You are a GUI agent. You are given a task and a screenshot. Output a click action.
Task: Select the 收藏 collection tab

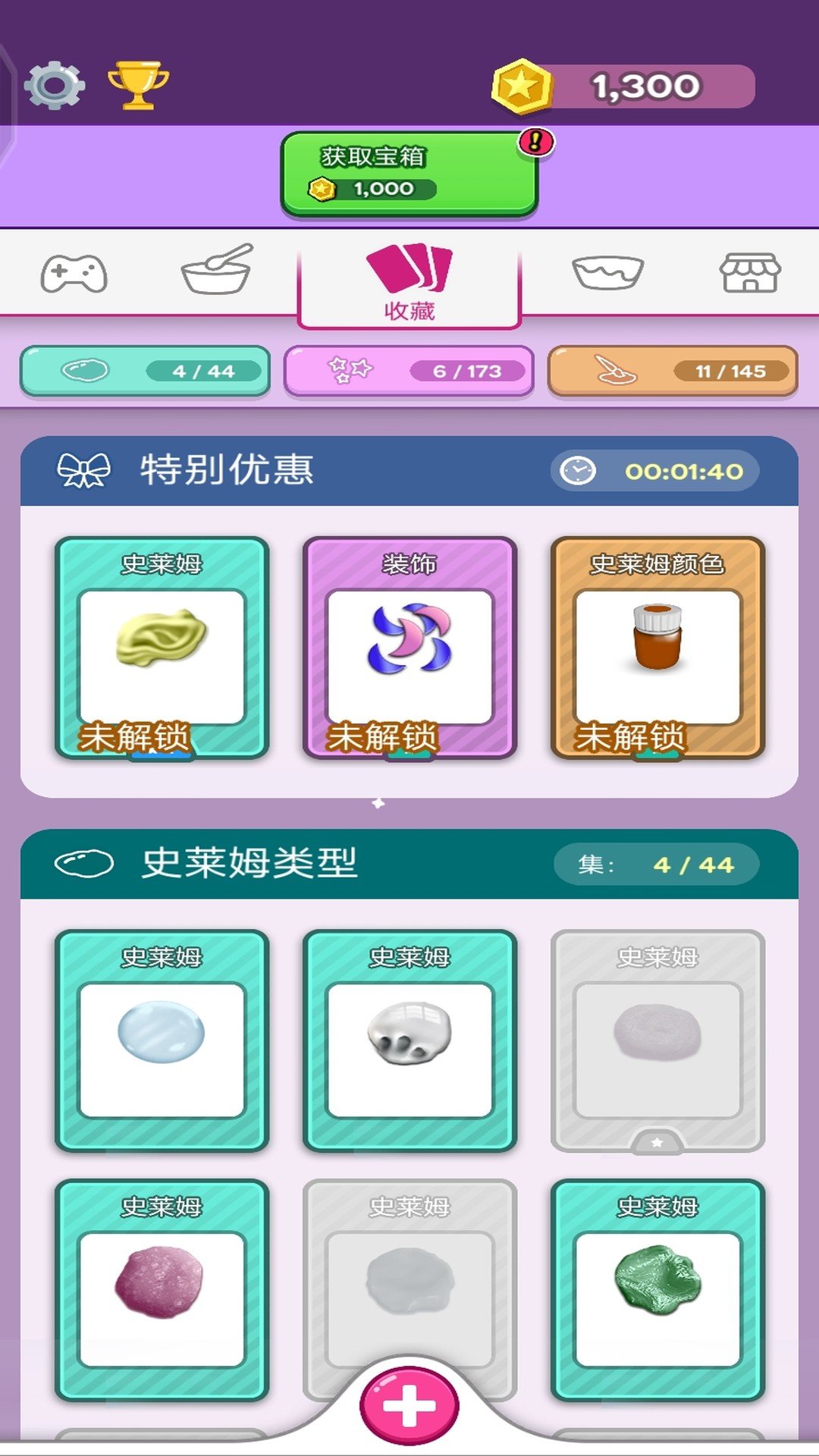pyautogui.click(x=409, y=279)
